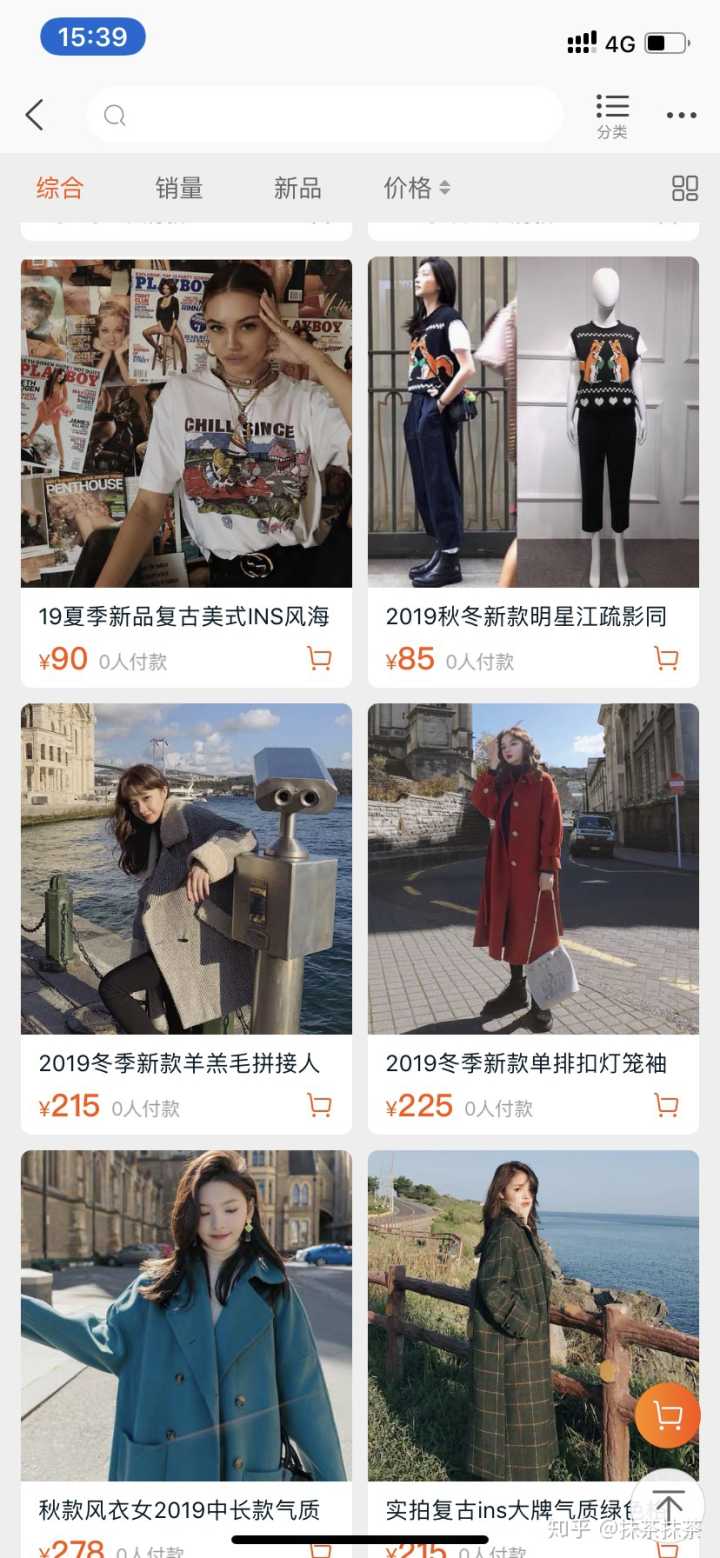View the 2019秋冬新款明星江疏影同 vest item
This screenshot has height=1558, width=720.
point(533,422)
